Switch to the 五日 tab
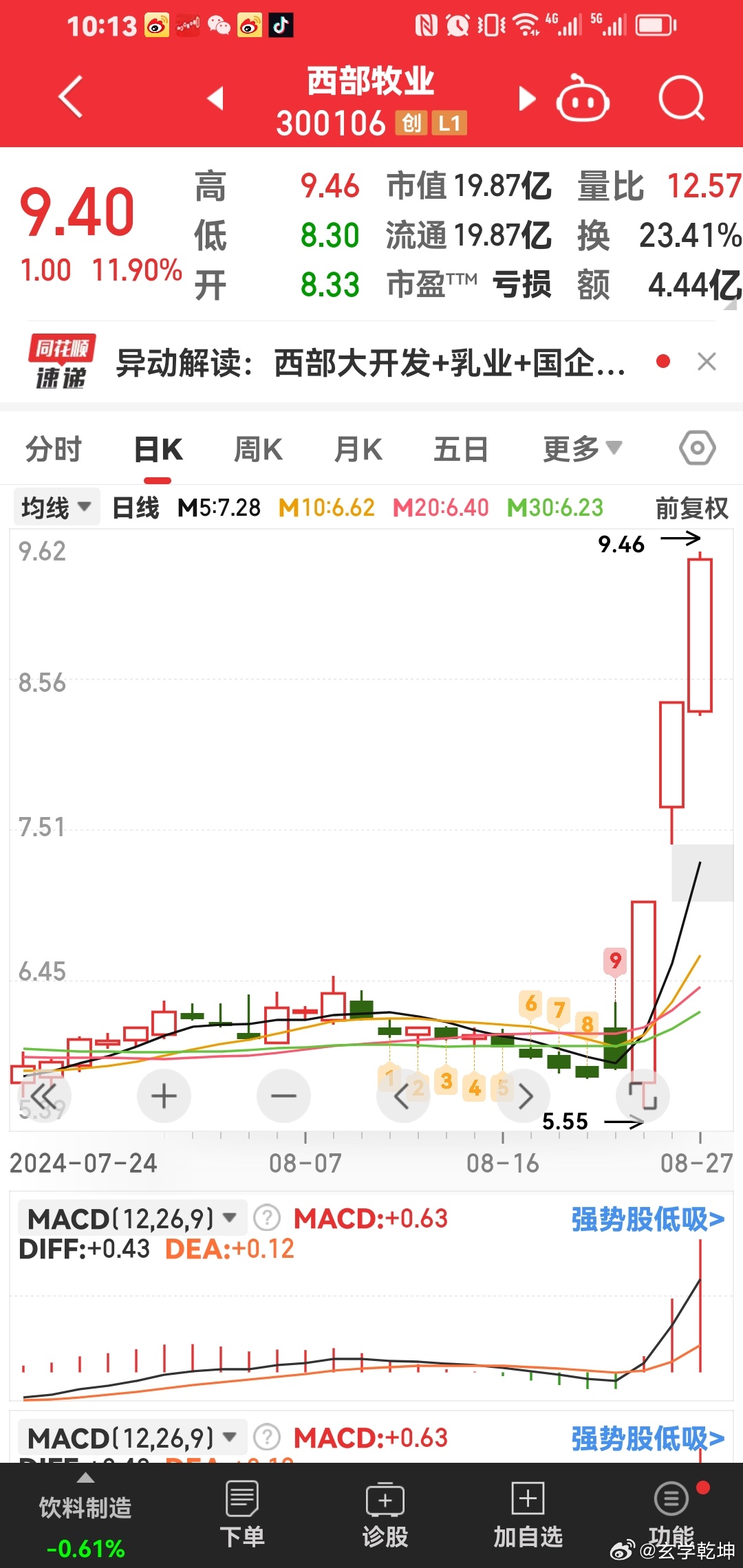 click(460, 450)
